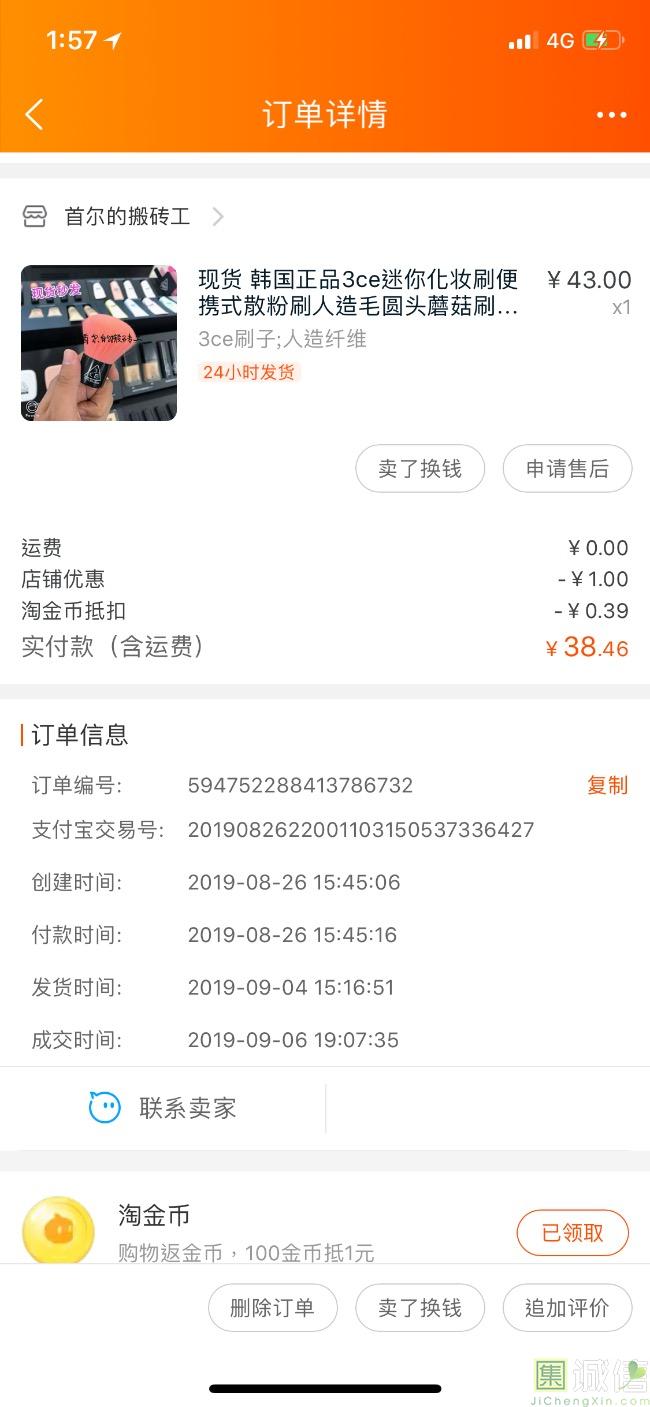Select 卖了换钱 beside 删除订单
This screenshot has width=650, height=1407.
pos(420,1308)
